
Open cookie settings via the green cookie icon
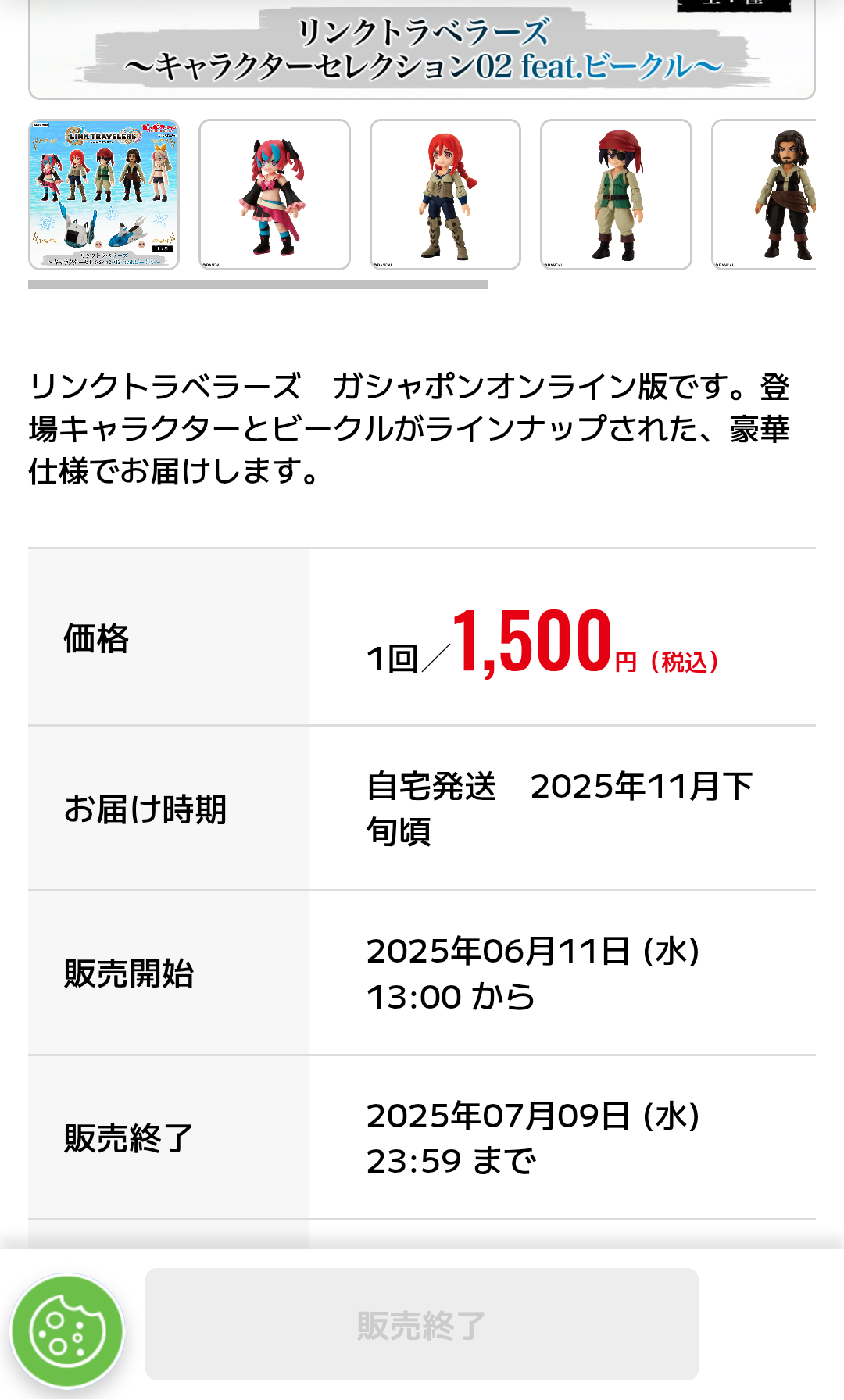tap(67, 1331)
